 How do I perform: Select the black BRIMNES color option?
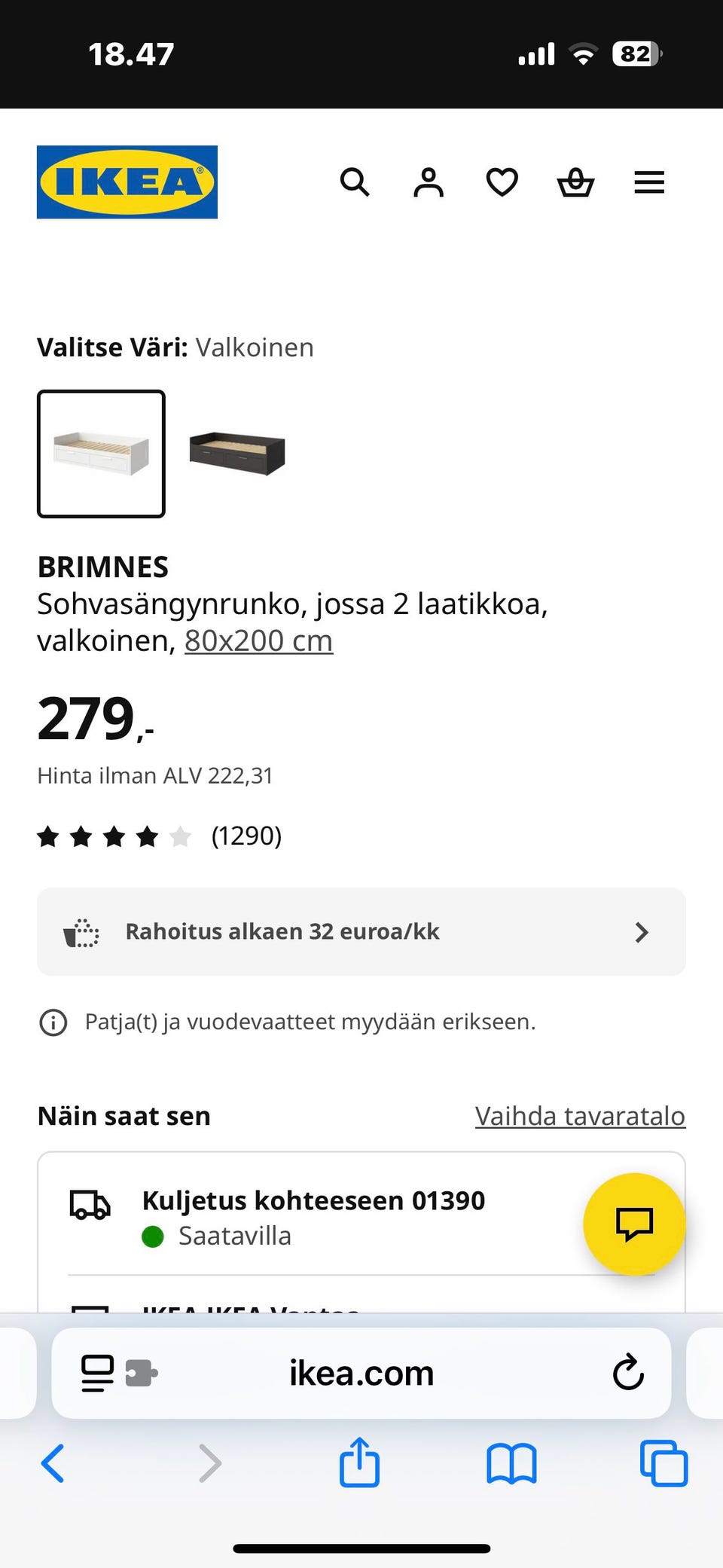[x=237, y=454]
